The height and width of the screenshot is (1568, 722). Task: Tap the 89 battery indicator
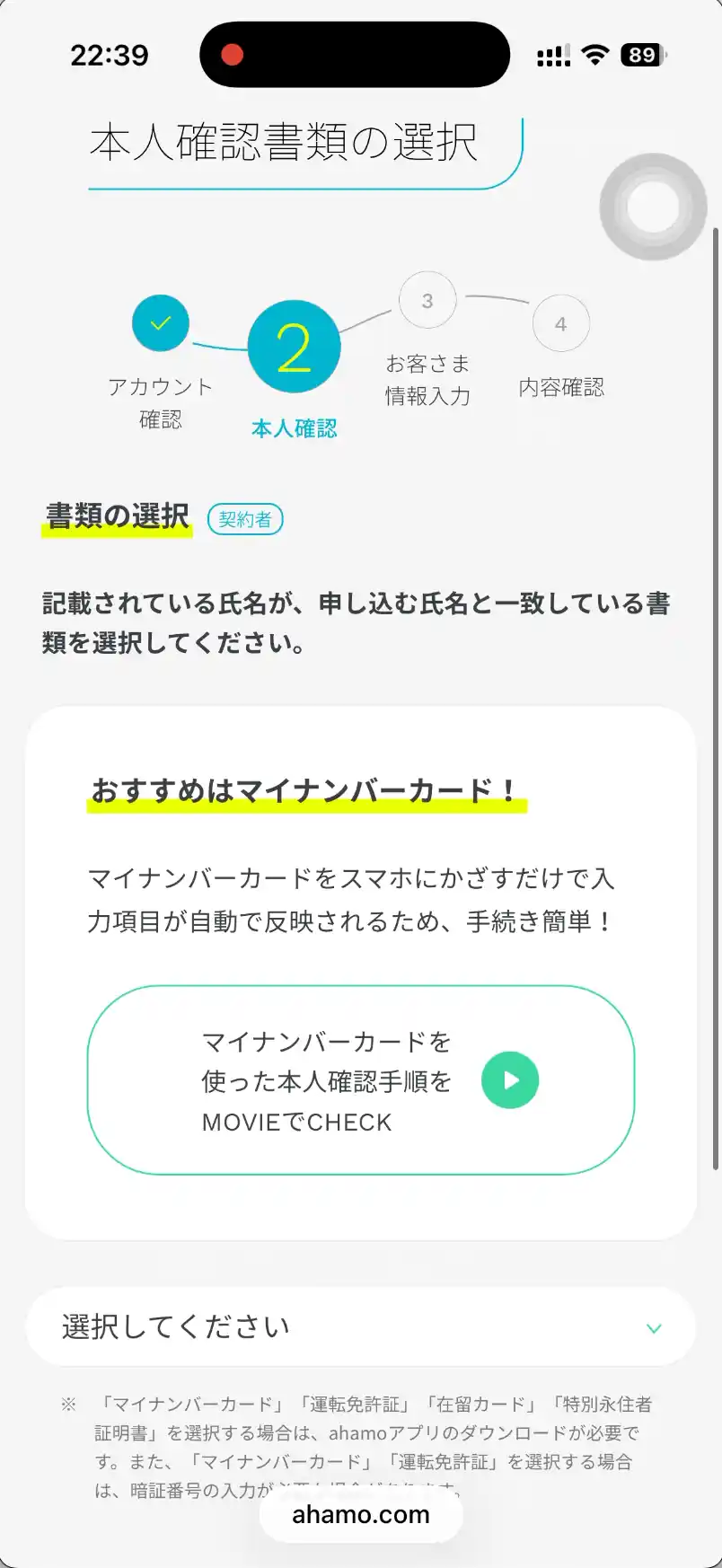click(640, 54)
